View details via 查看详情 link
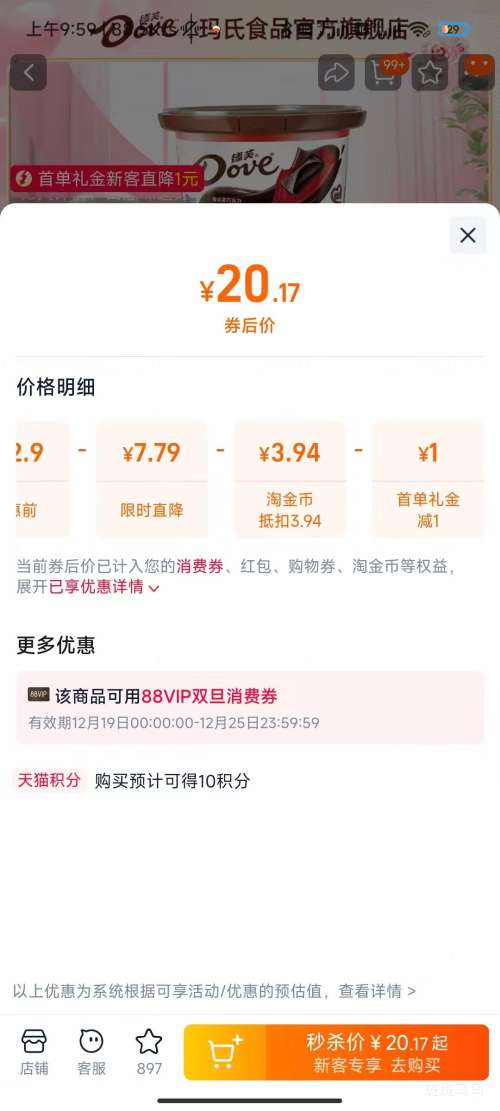Viewport: 500px width, 1111px height. click(377, 991)
